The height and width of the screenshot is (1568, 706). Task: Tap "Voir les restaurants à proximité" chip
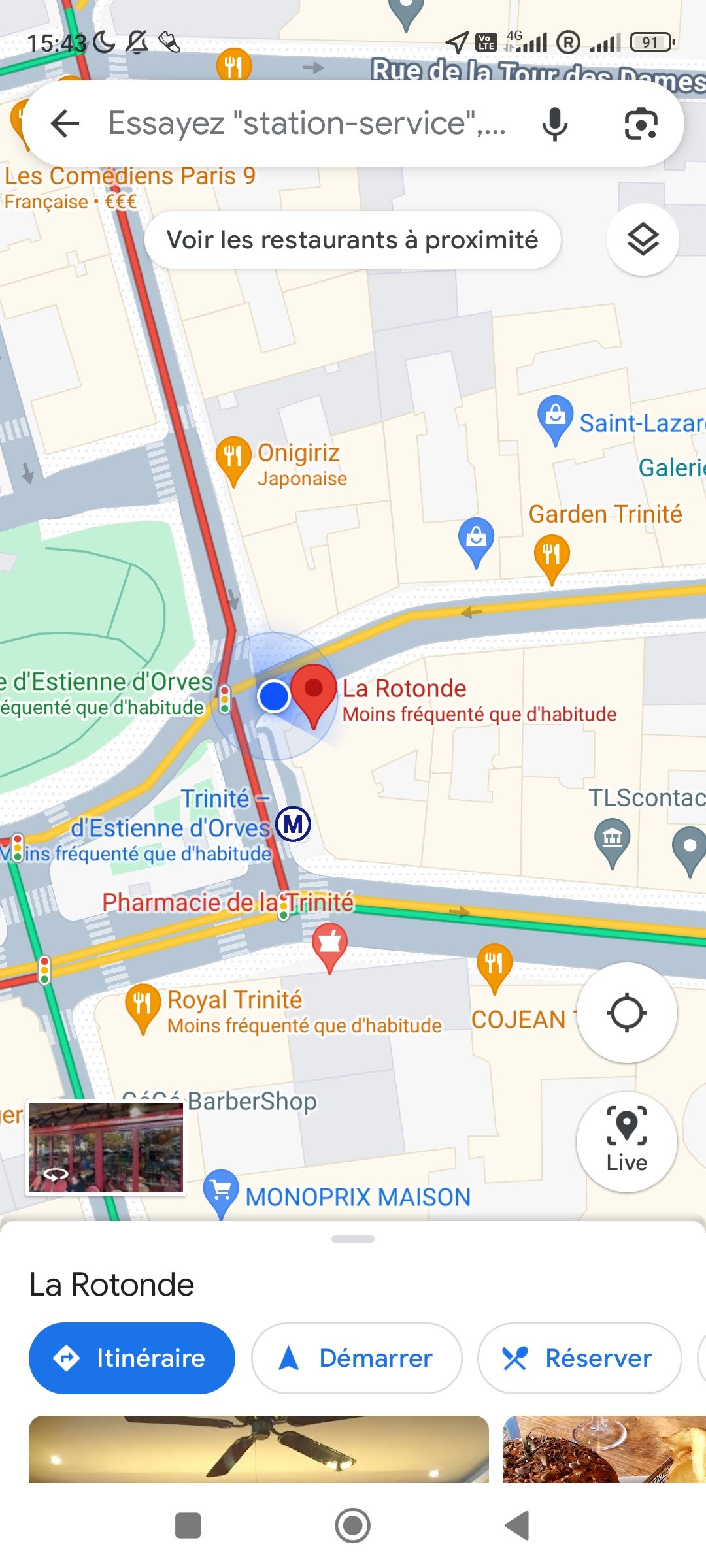352,240
